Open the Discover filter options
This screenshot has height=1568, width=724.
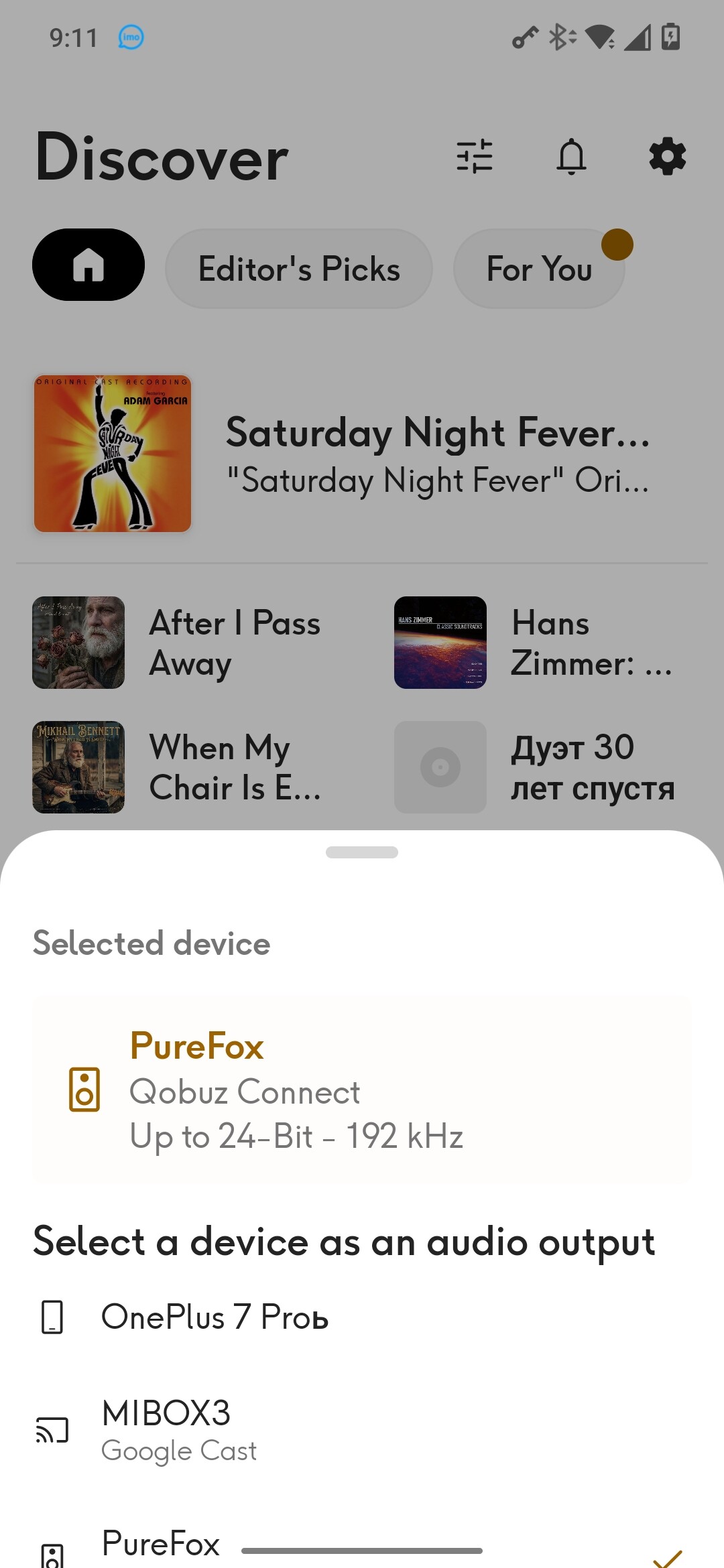pyautogui.click(x=475, y=157)
